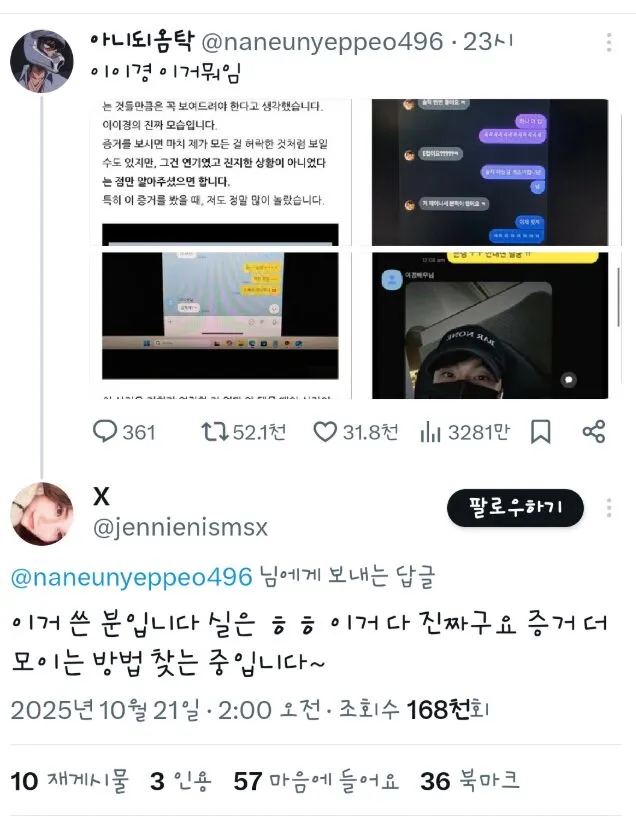
Task: Open top-left image with Korean text
Action: coord(220,172)
